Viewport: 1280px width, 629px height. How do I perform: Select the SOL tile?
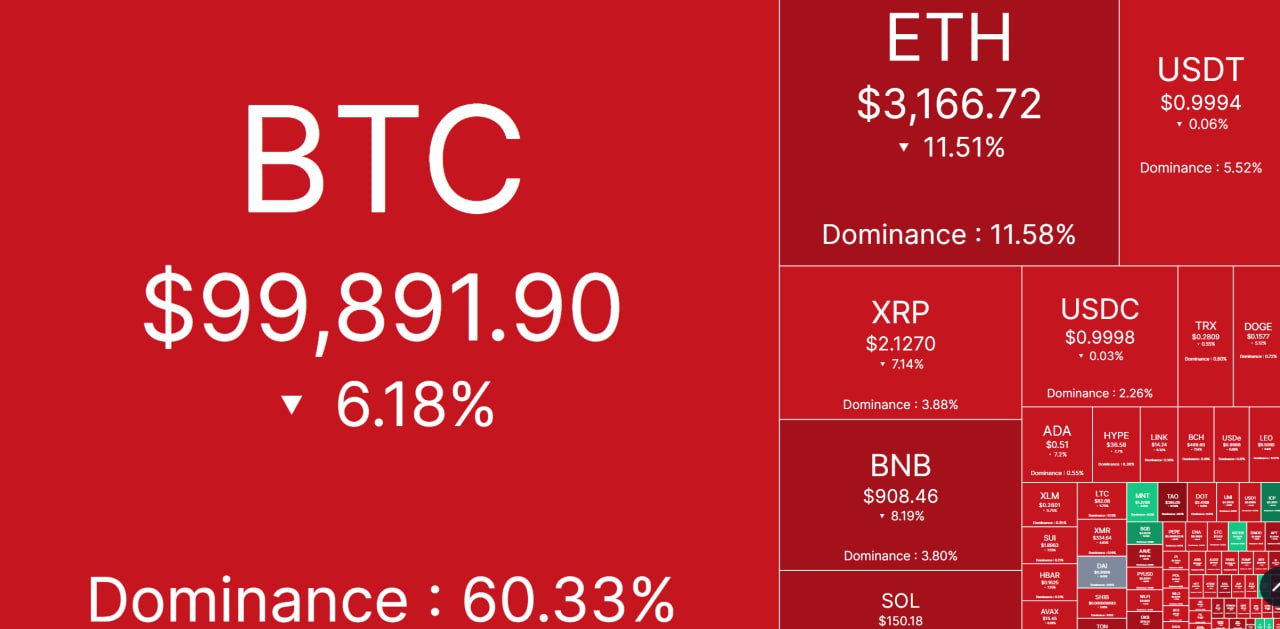(x=900, y=607)
